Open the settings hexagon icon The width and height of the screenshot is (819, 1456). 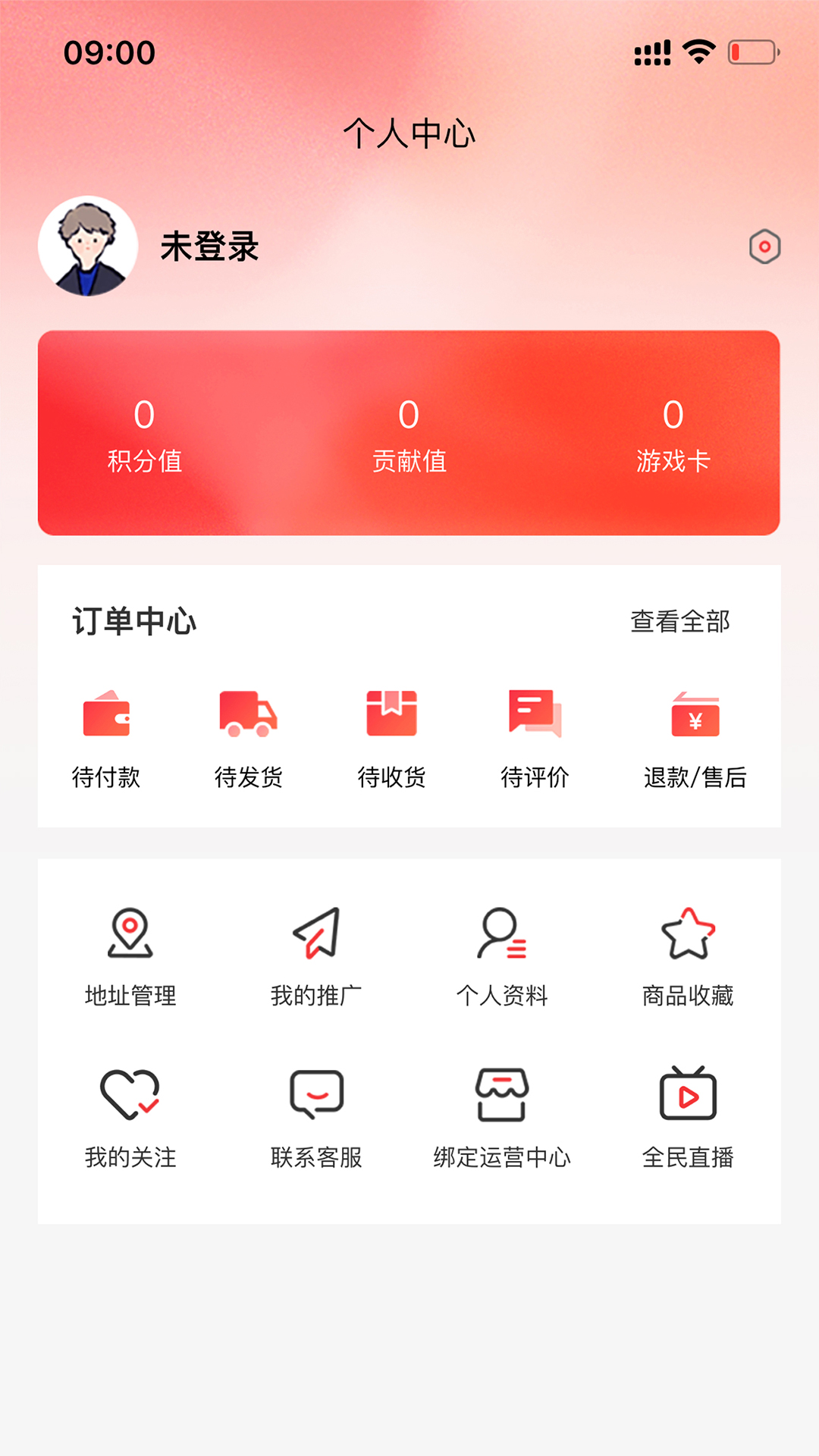tap(764, 246)
